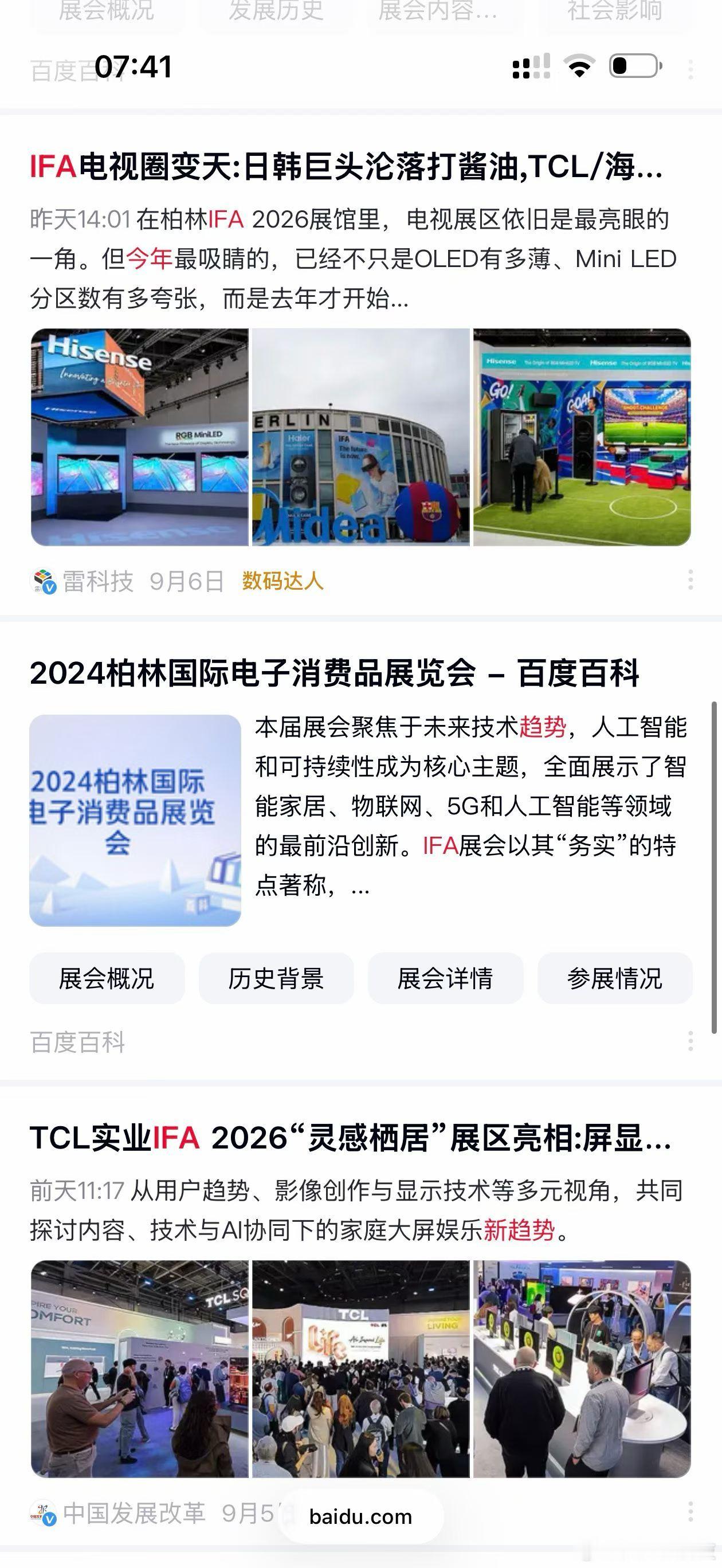Screen dimensions: 722x1568
Task: Open the IFA电视圈变天 article title
Action: 347,167
